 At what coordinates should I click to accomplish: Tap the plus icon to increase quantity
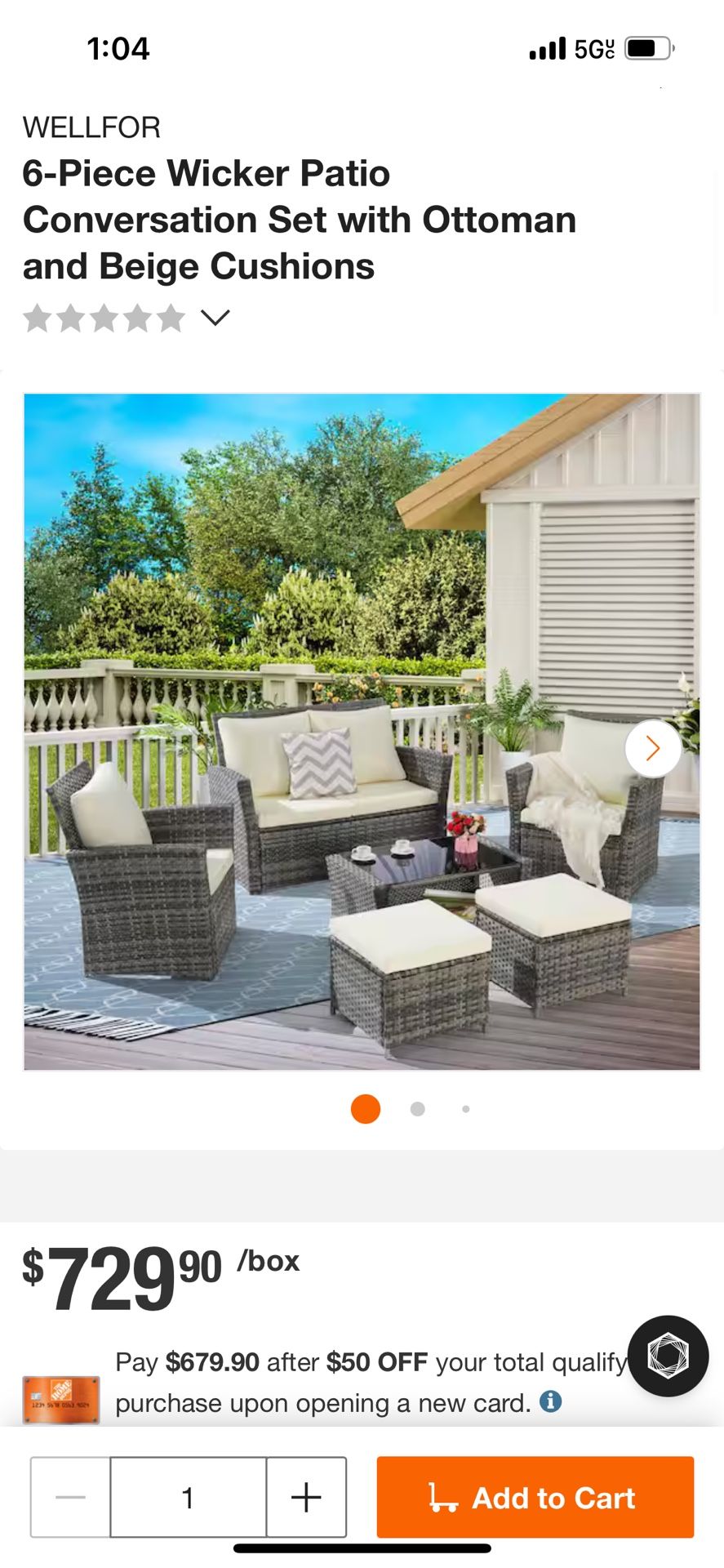[x=305, y=1497]
